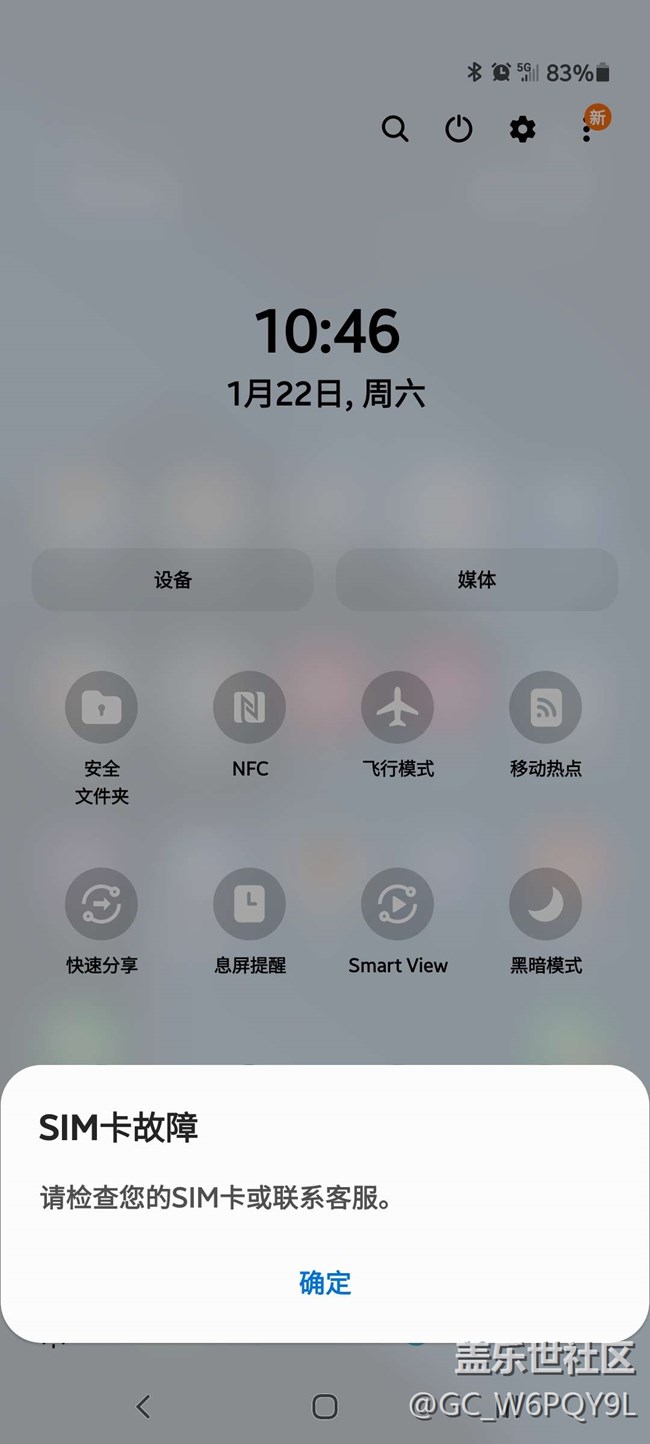650x1444 pixels.
Task: Open the quick panel overflow menu
Action: (x=587, y=129)
